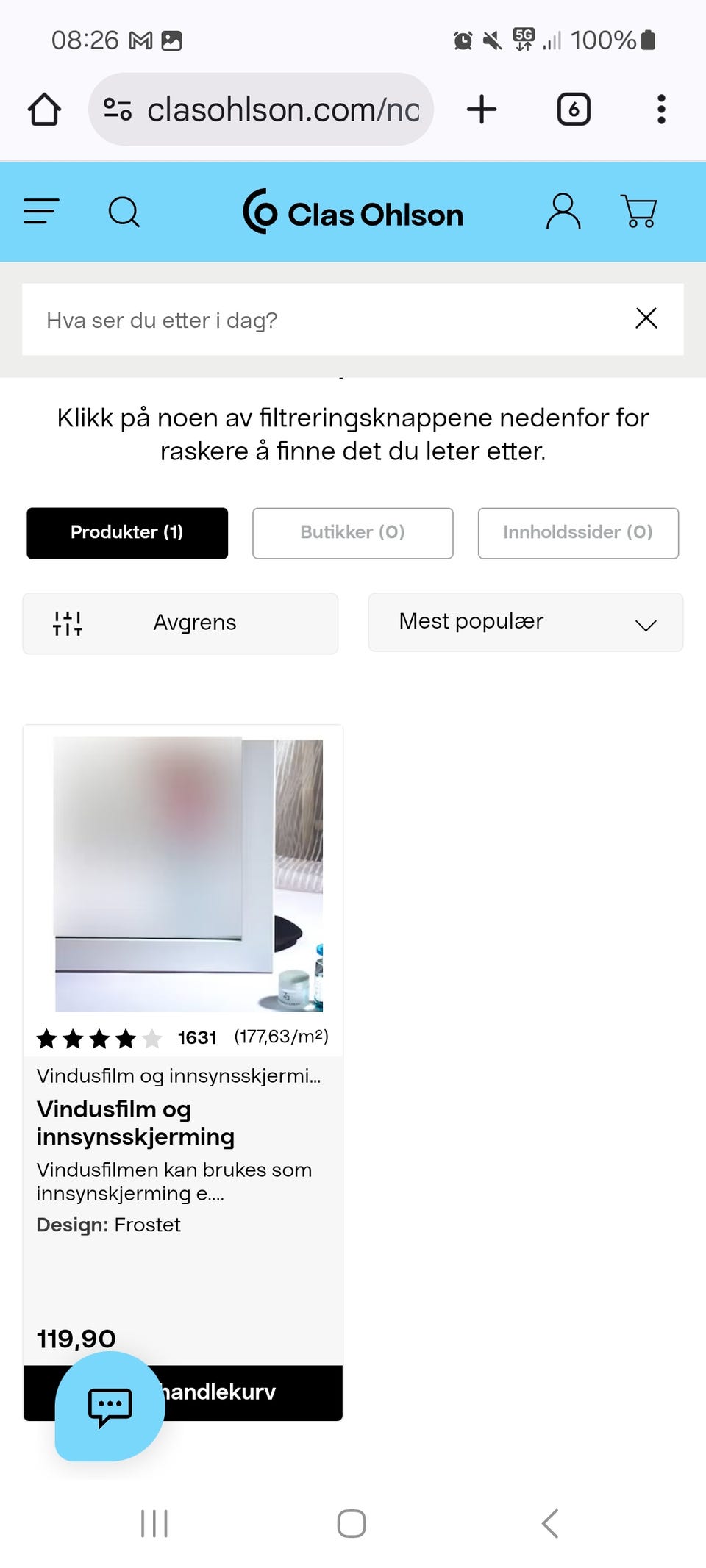Open the user account icon
This screenshot has height=1568, width=706.
[563, 212]
